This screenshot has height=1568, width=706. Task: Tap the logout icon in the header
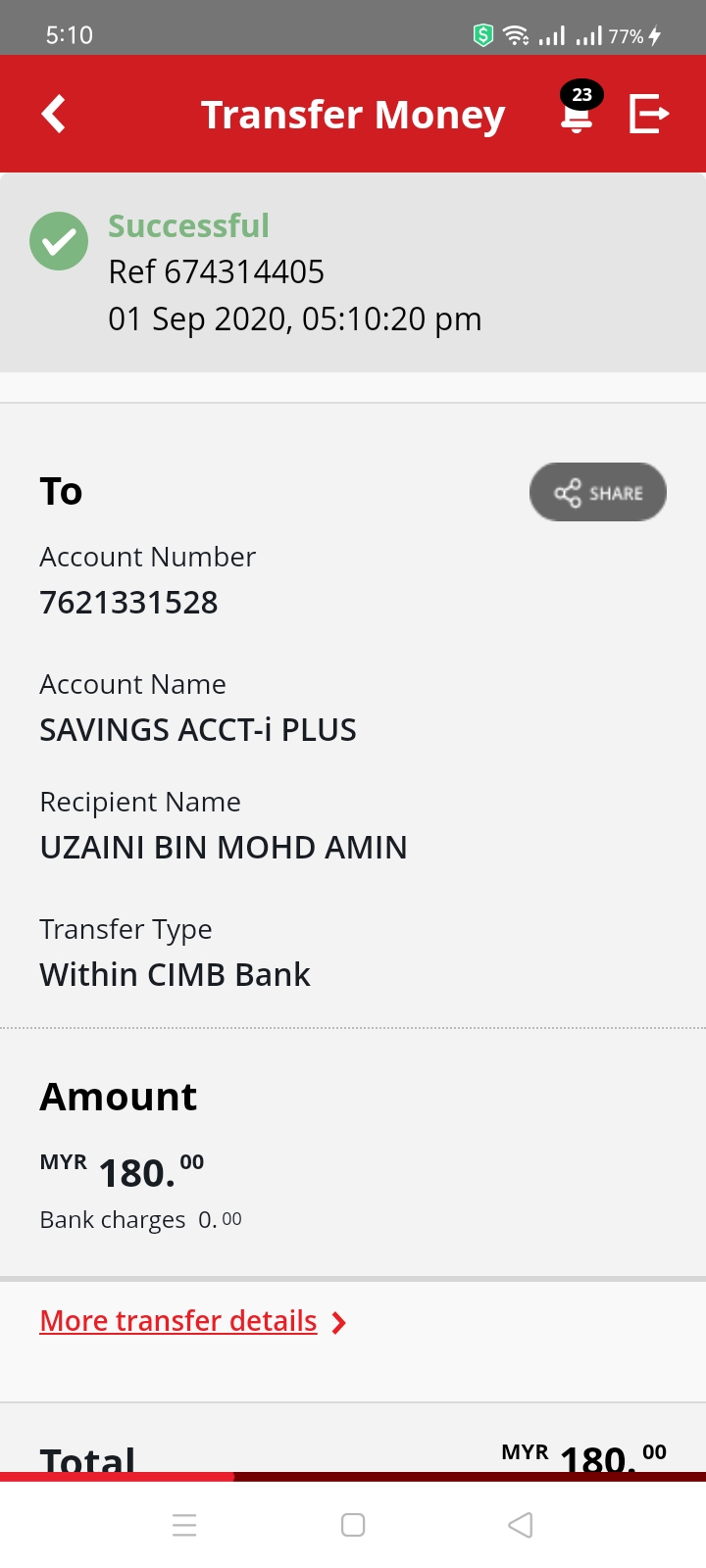point(648,114)
